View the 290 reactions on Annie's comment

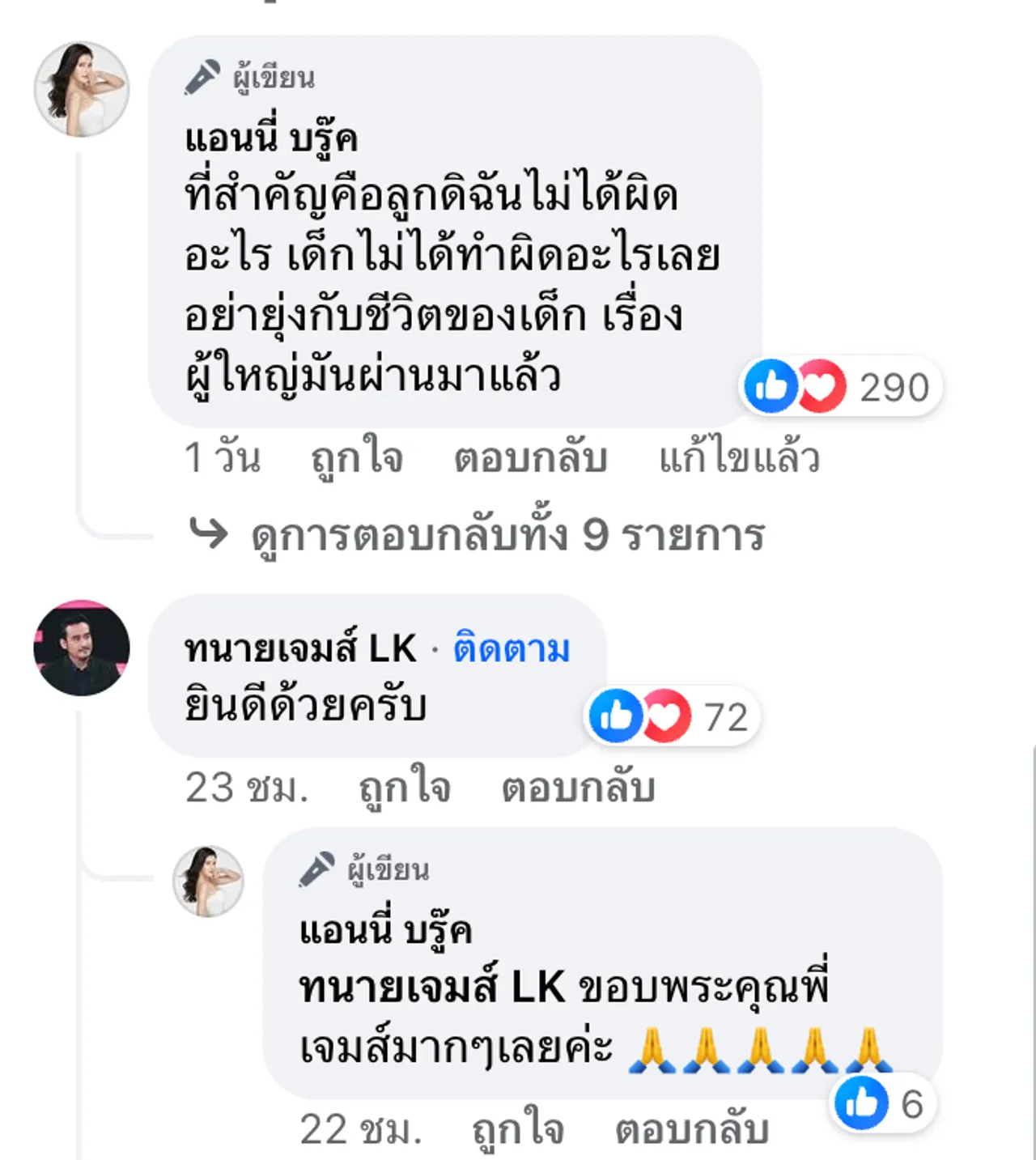pos(842,387)
